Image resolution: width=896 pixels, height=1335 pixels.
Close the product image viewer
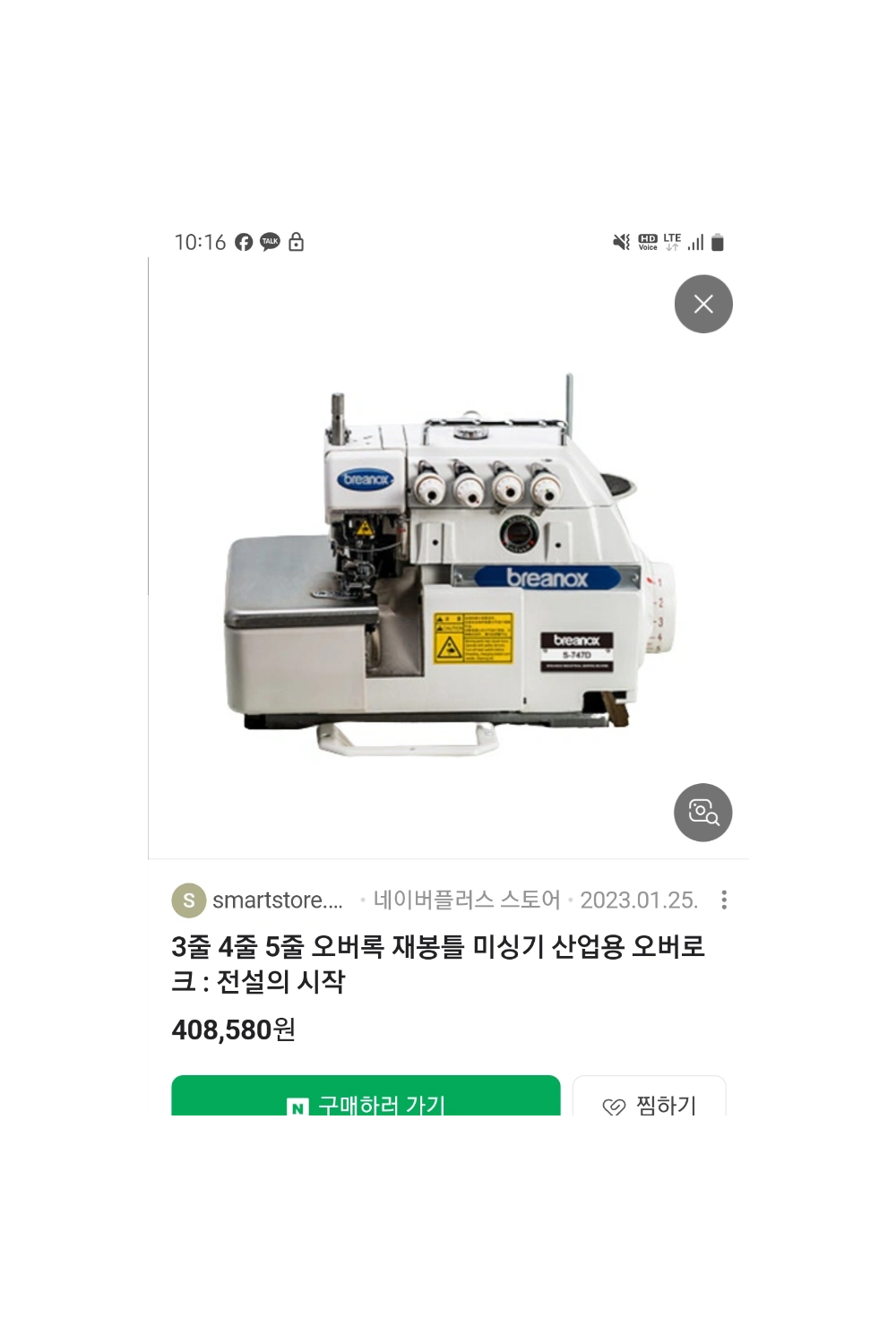coord(703,305)
